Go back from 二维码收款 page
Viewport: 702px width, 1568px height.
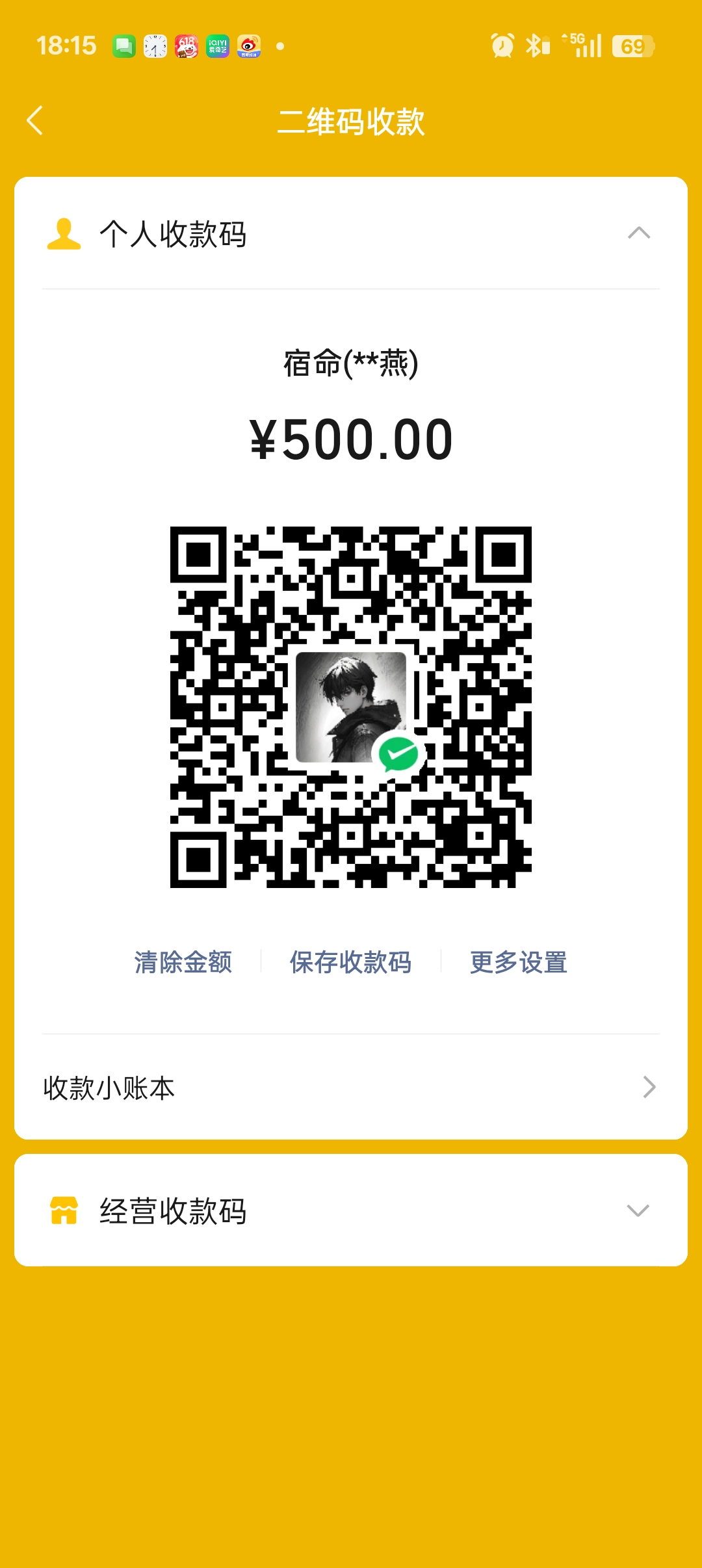click(x=35, y=121)
